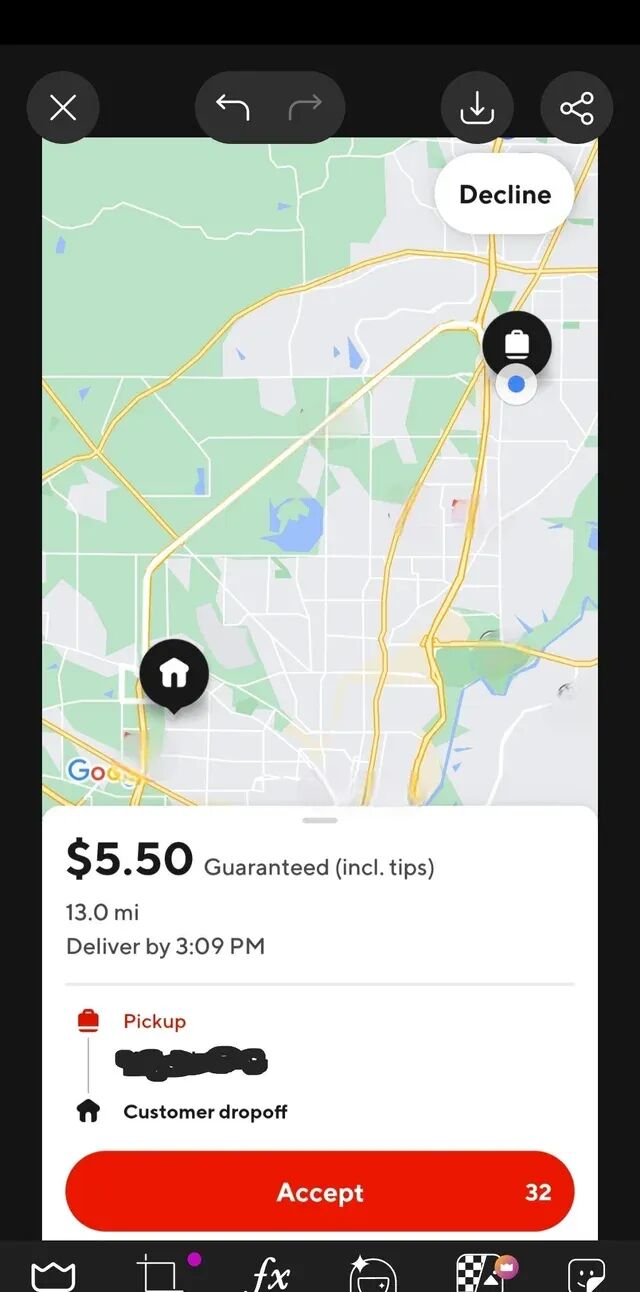
Task: Share the edited image
Action: pyautogui.click(x=577, y=108)
